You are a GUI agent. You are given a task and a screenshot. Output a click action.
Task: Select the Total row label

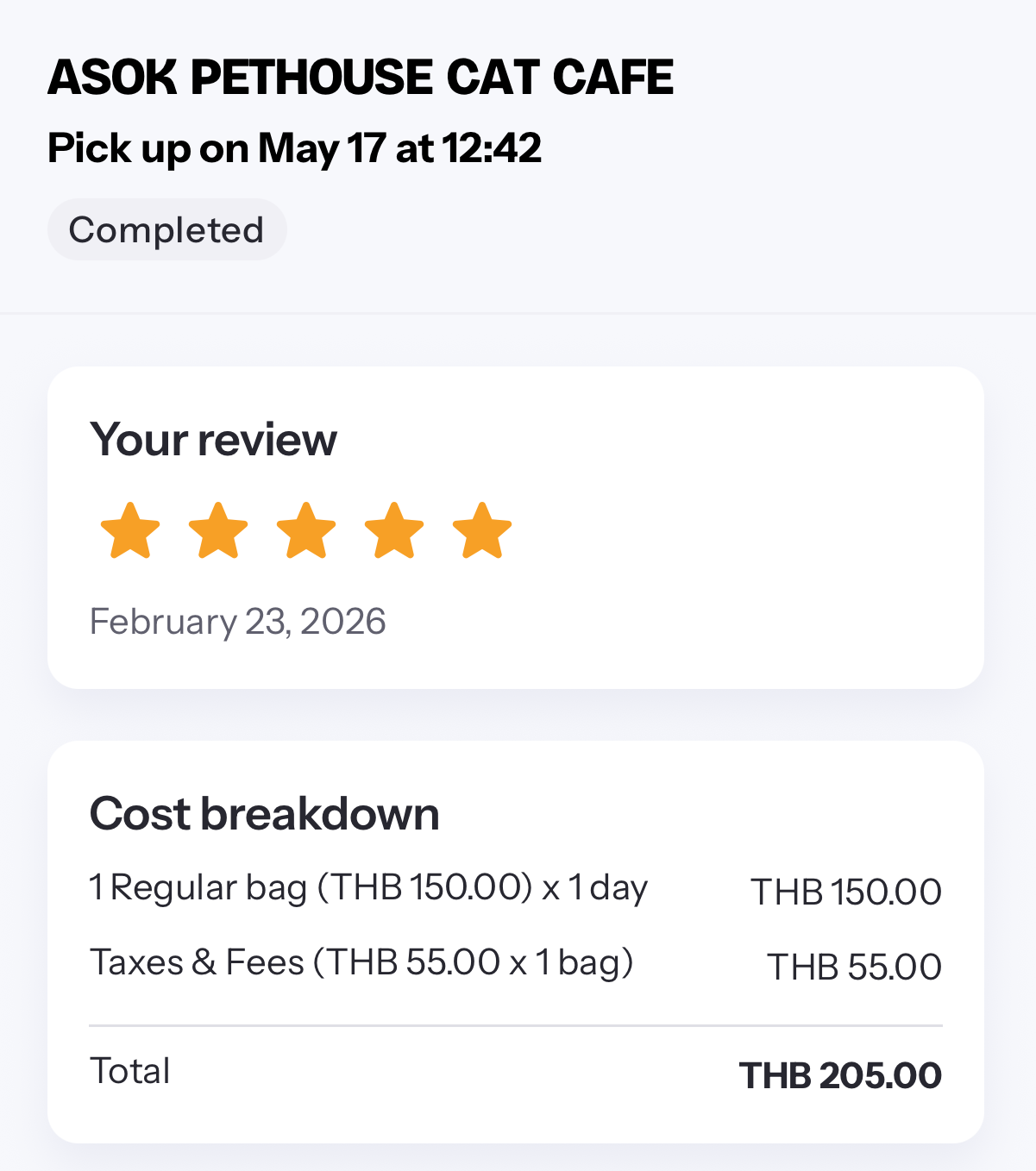[129, 1070]
